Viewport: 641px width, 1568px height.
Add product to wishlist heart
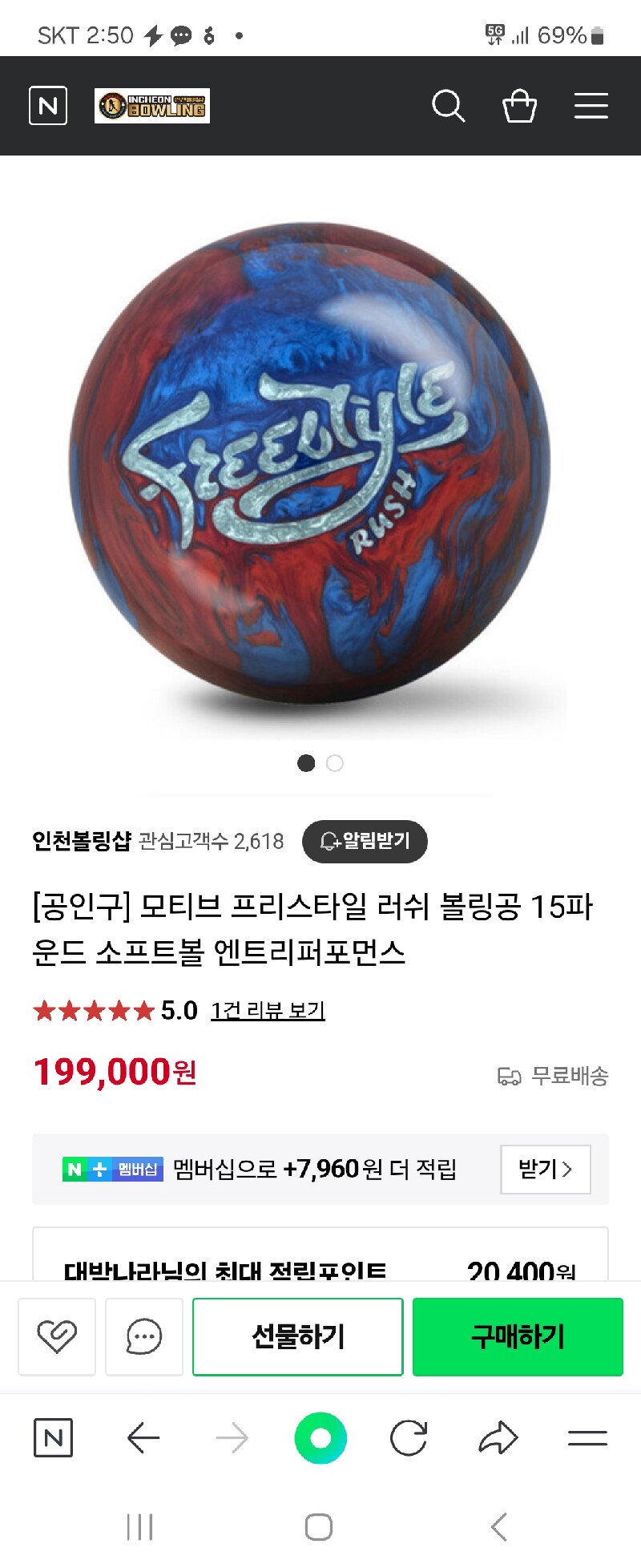click(x=57, y=1336)
